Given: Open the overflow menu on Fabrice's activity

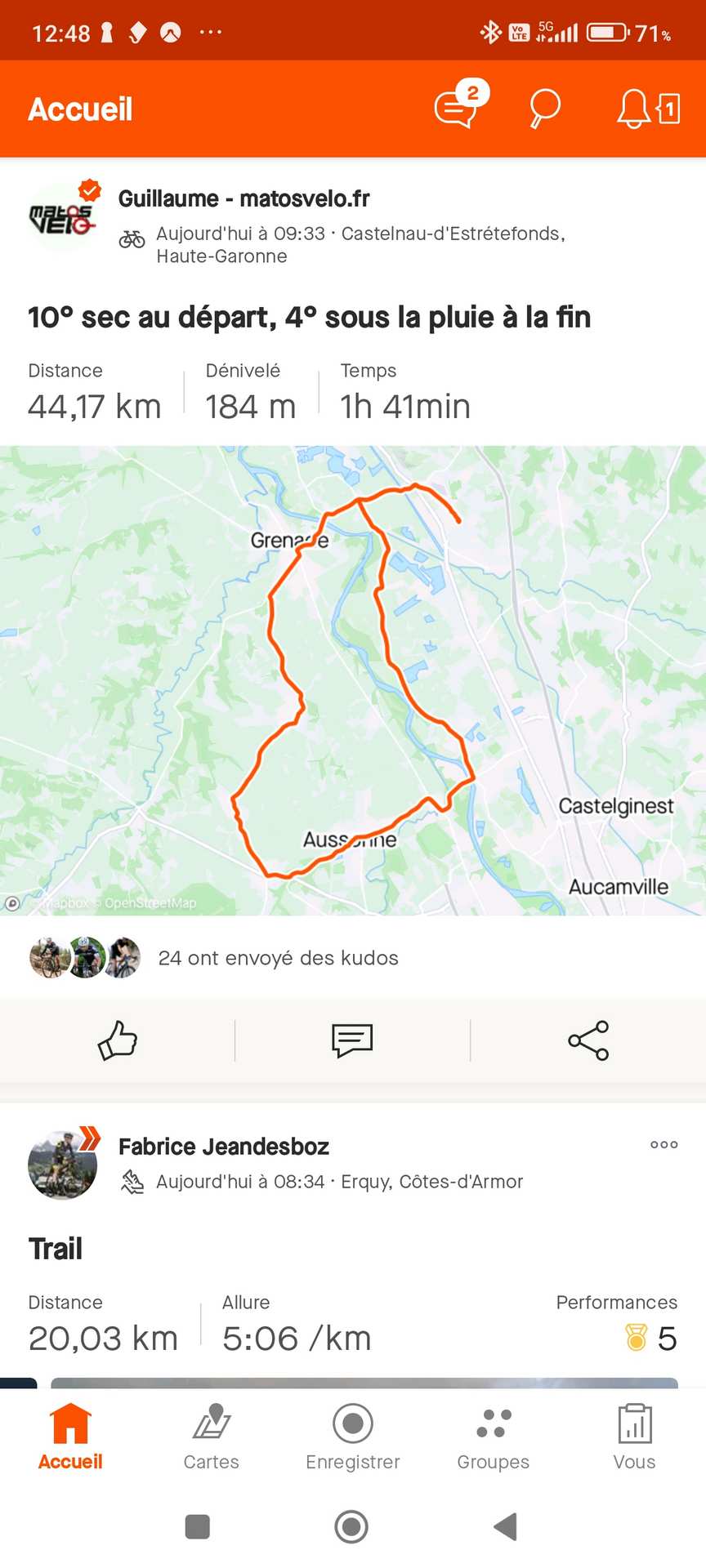Looking at the screenshot, I should tap(664, 1145).
